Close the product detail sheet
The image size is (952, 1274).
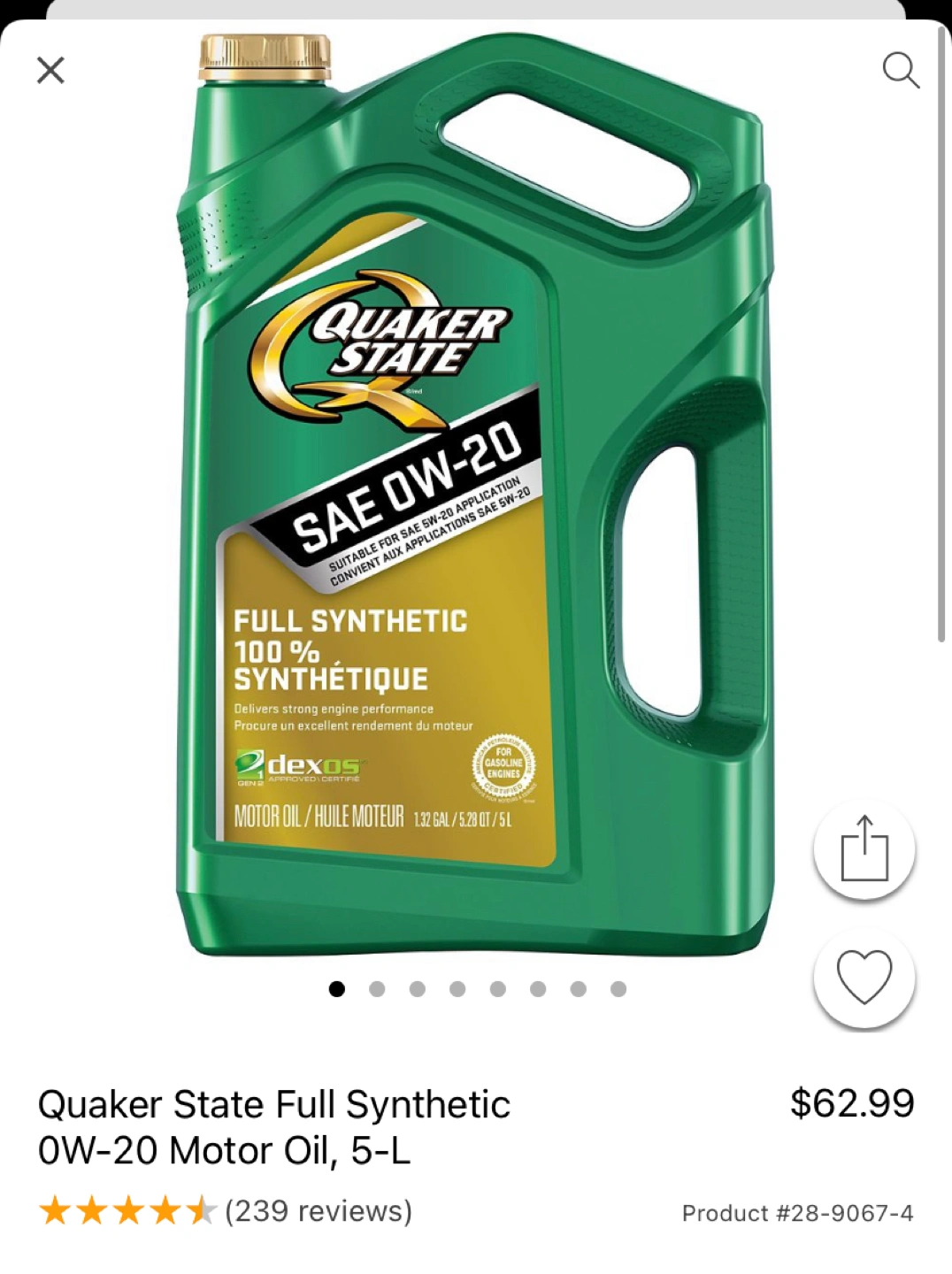pos(50,70)
